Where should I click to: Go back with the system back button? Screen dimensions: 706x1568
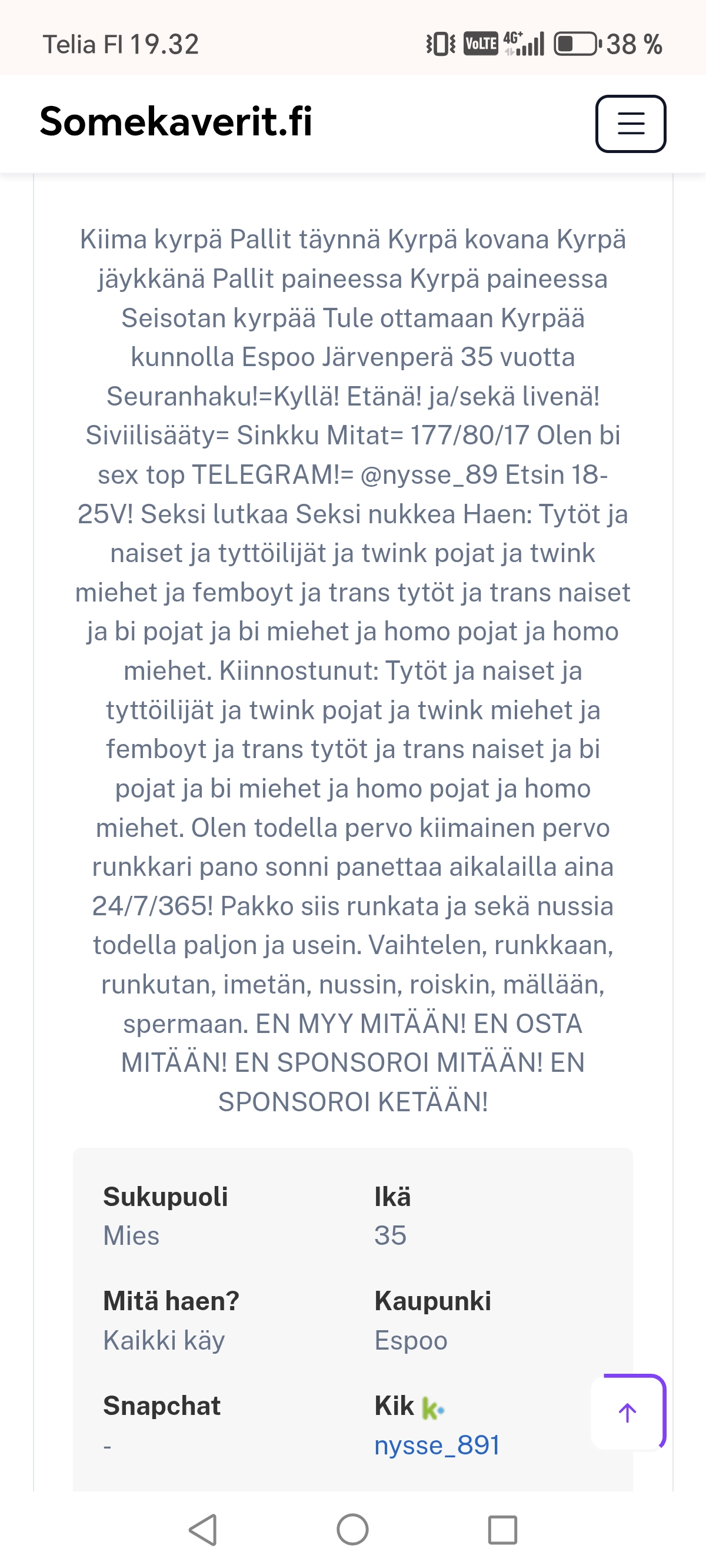204,1529
